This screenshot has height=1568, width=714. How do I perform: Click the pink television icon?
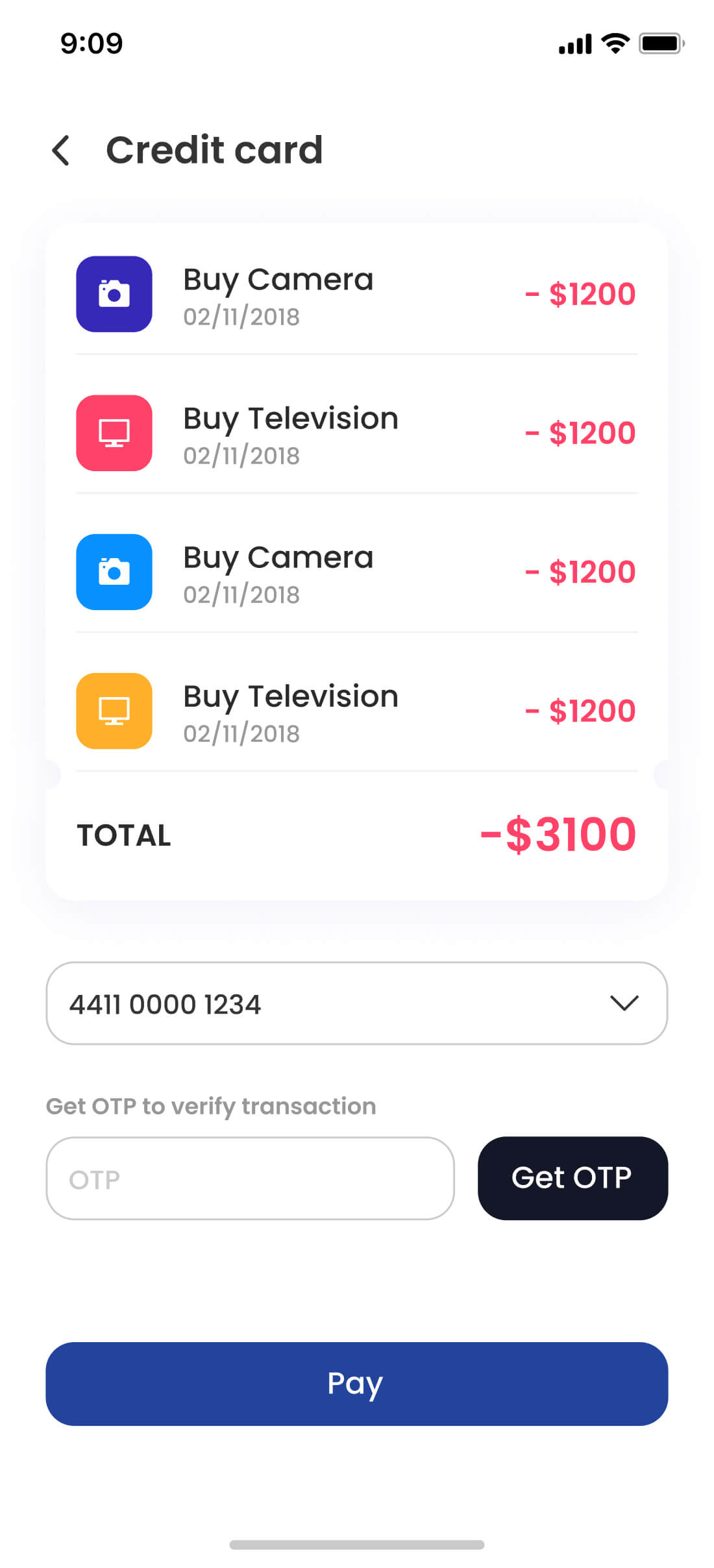click(114, 434)
